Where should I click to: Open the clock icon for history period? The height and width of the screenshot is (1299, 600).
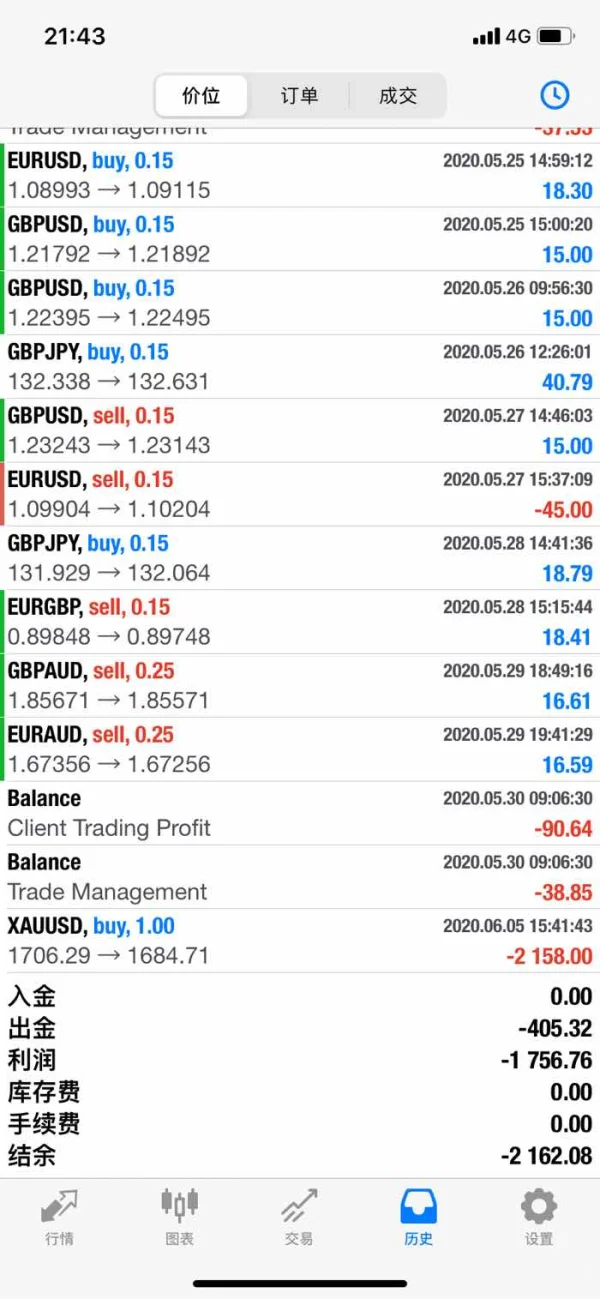pos(554,95)
